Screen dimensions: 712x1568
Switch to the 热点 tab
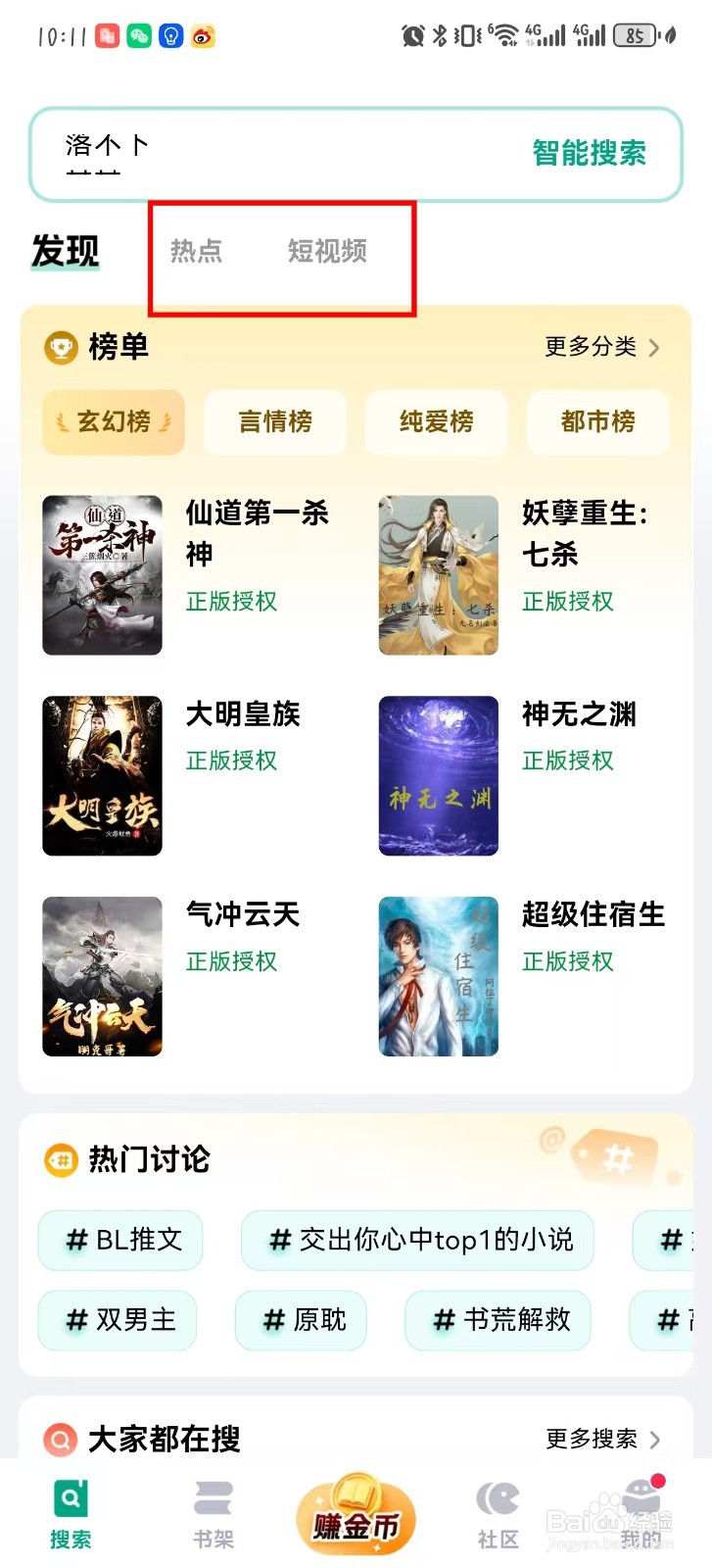[x=196, y=253]
